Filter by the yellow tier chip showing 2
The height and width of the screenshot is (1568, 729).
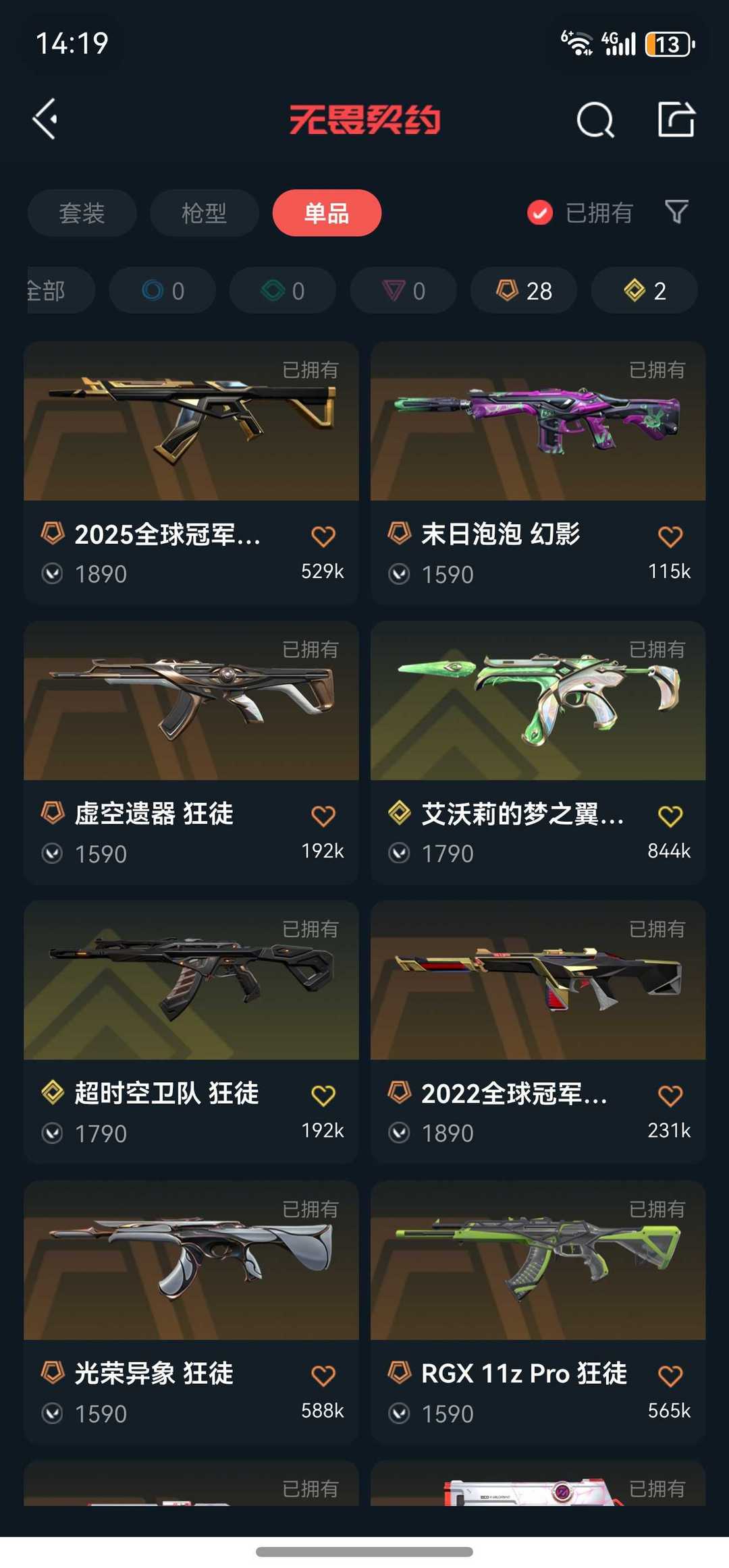pyautogui.click(x=644, y=291)
